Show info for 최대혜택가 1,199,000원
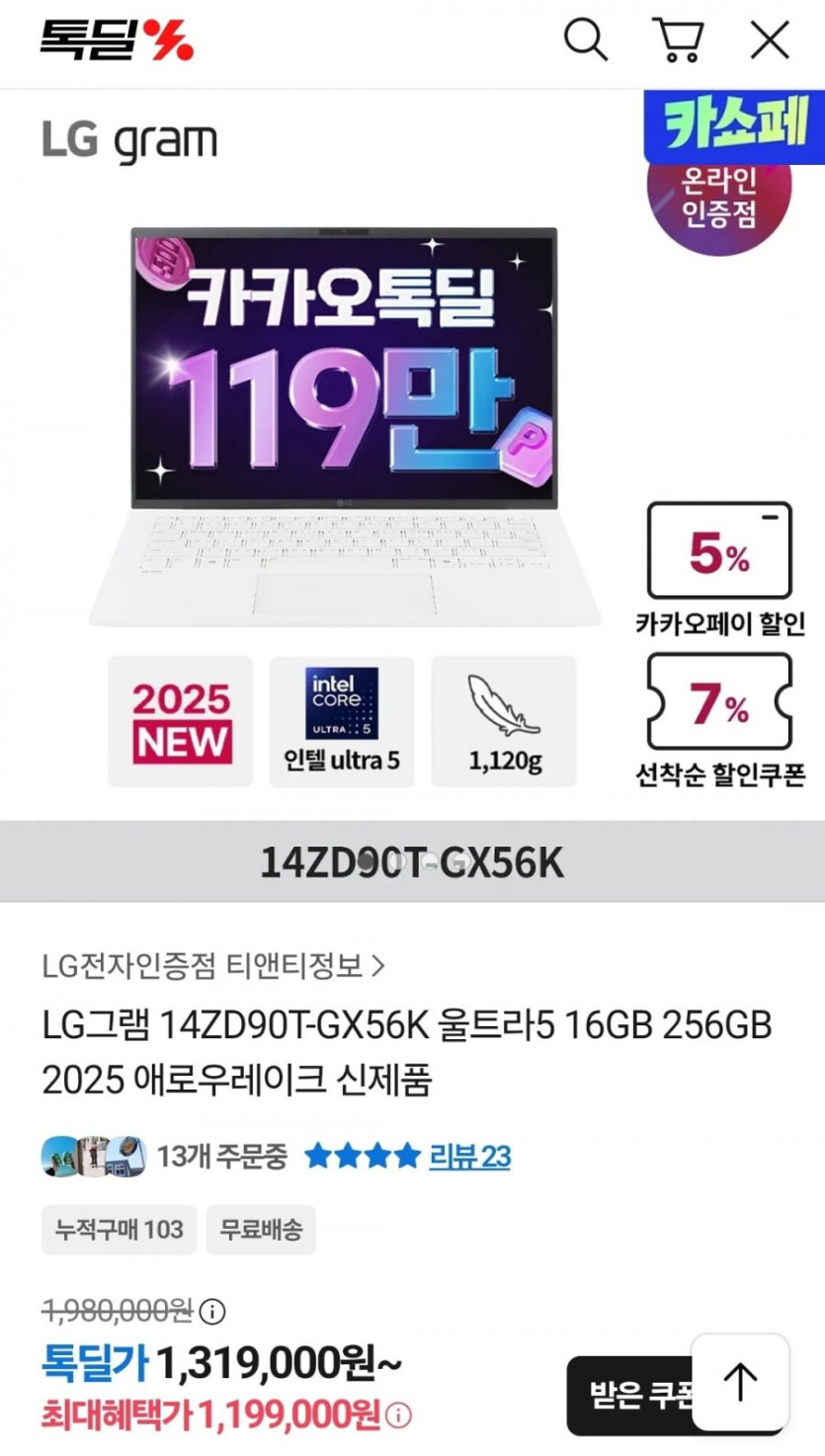Screen dimensions: 825x1456 398,1416
